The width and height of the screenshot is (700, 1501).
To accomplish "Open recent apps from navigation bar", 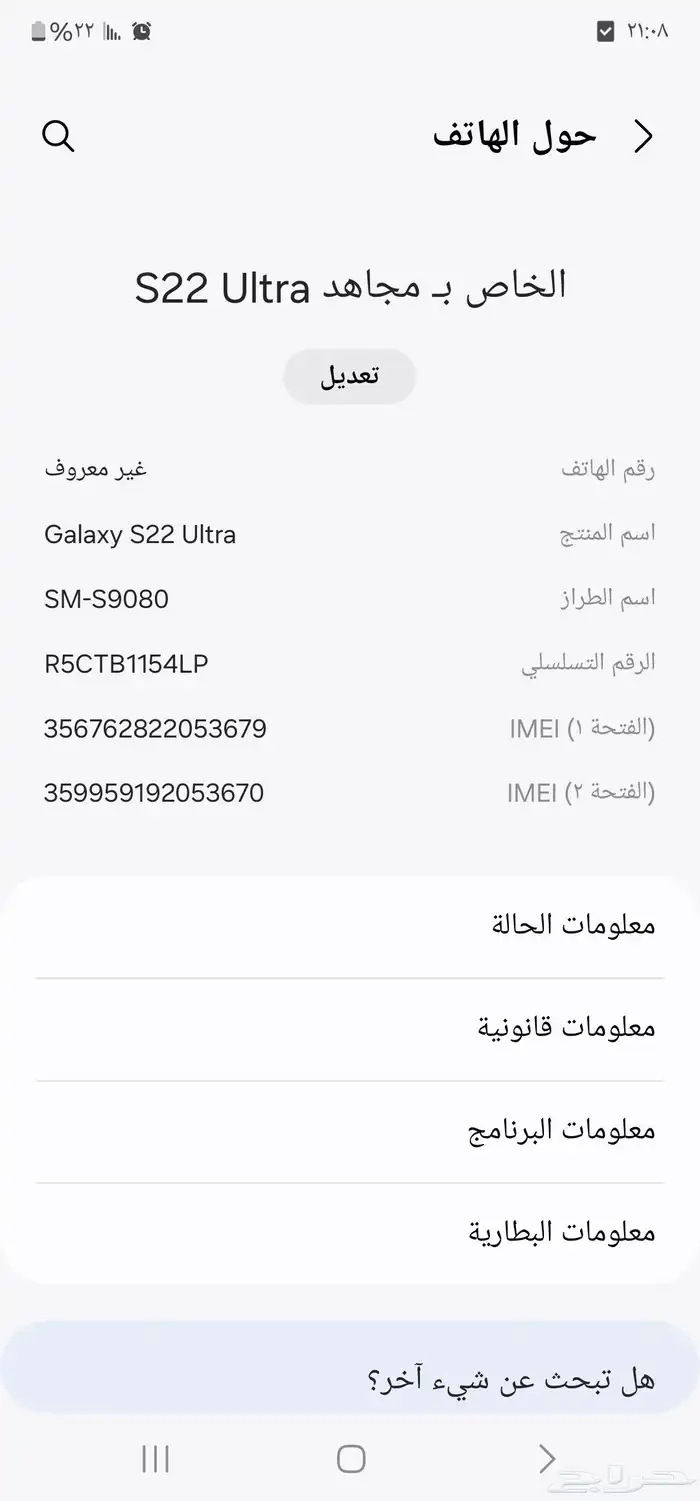I will 155,1459.
